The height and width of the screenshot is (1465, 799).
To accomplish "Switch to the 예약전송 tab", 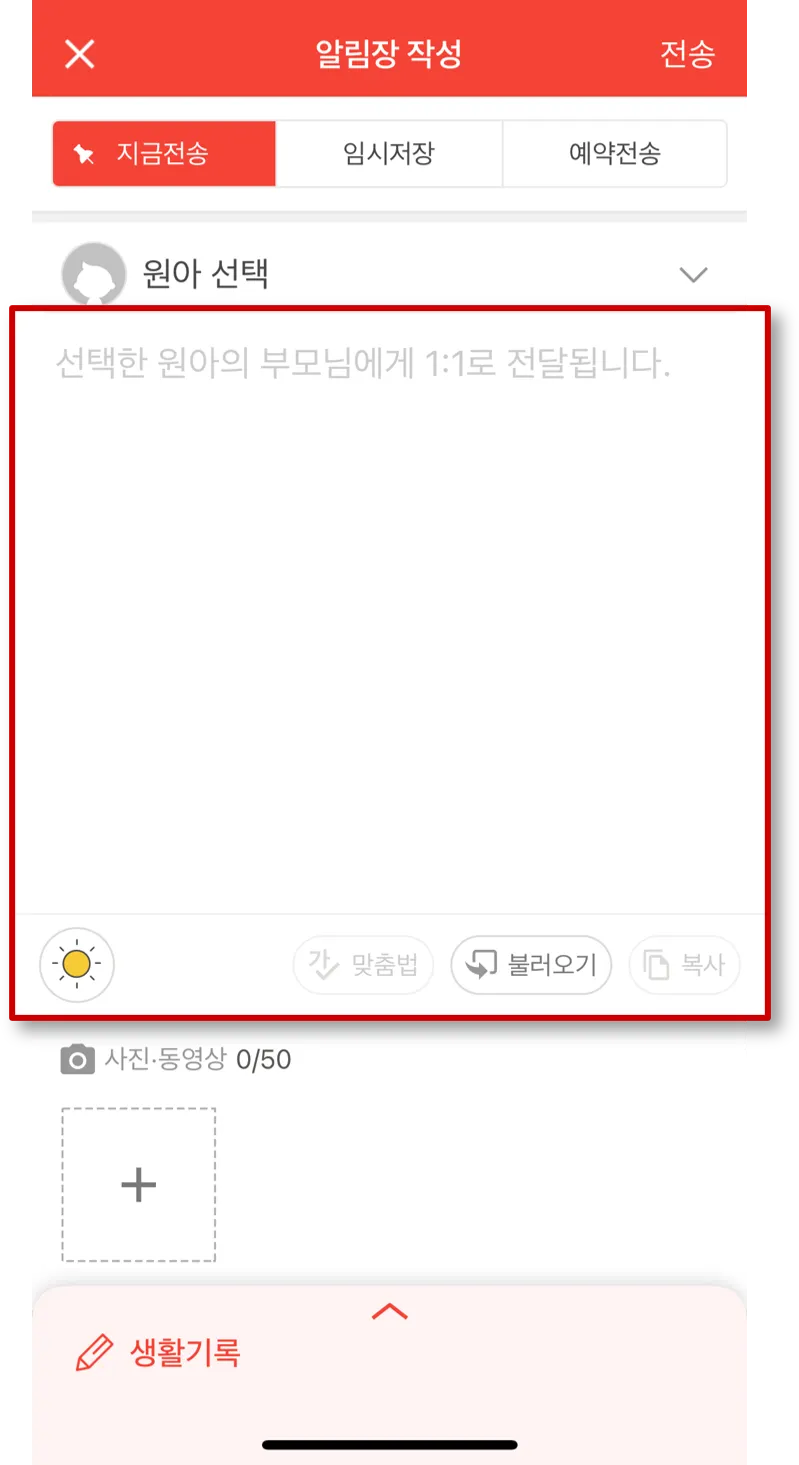I will [614, 154].
